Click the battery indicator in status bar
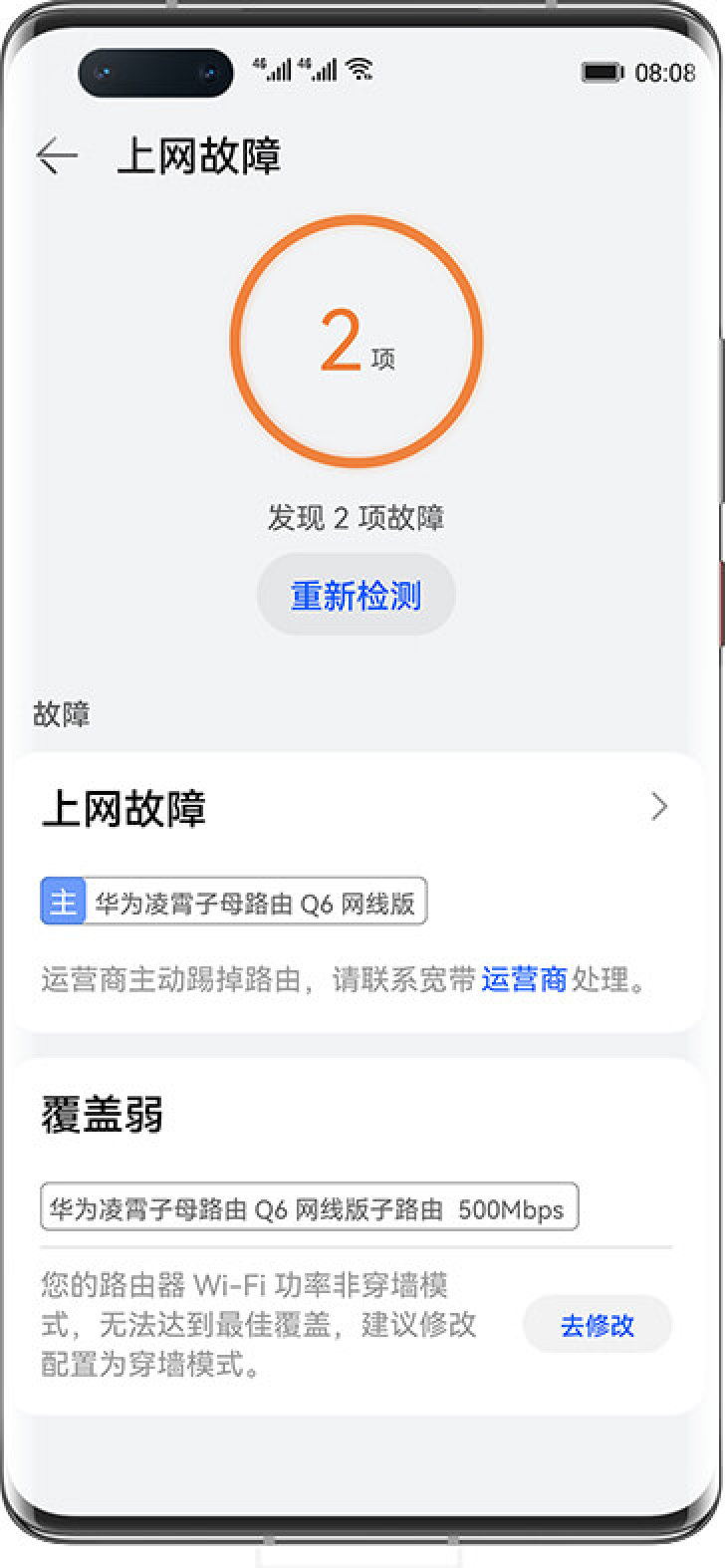Screen dimensions: 725x1568 pyautogui.click(x=602, y=70)
